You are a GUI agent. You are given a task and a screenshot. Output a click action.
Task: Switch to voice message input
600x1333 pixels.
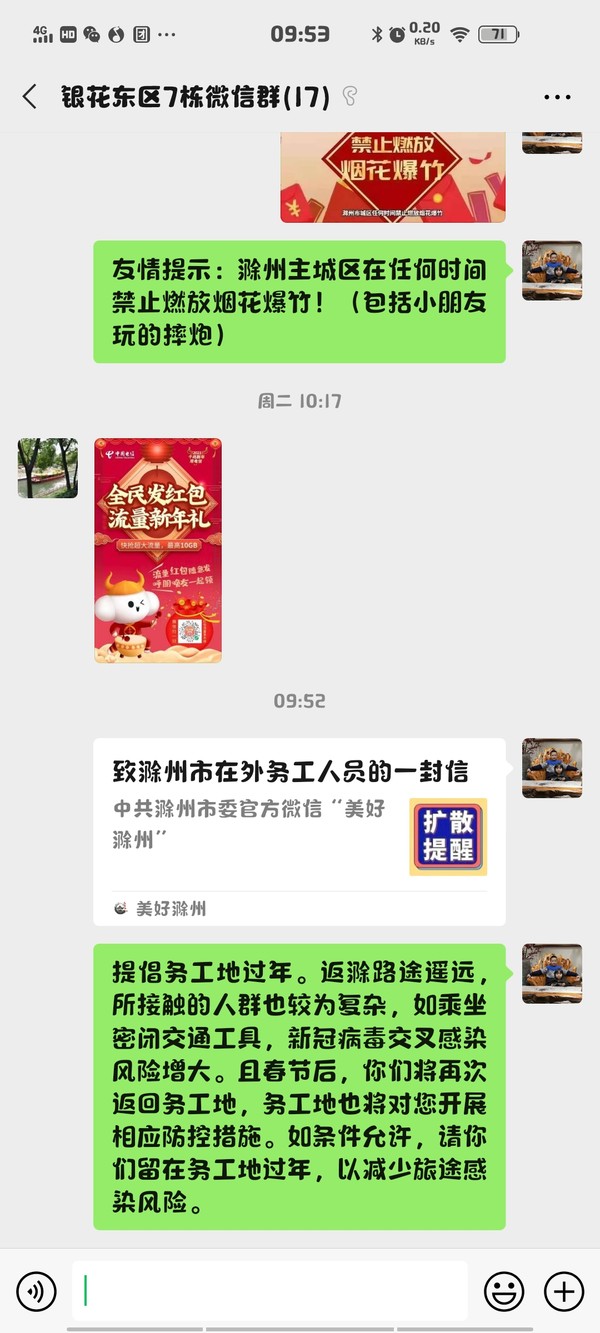pyautogui.click(x=36, y=1292)
